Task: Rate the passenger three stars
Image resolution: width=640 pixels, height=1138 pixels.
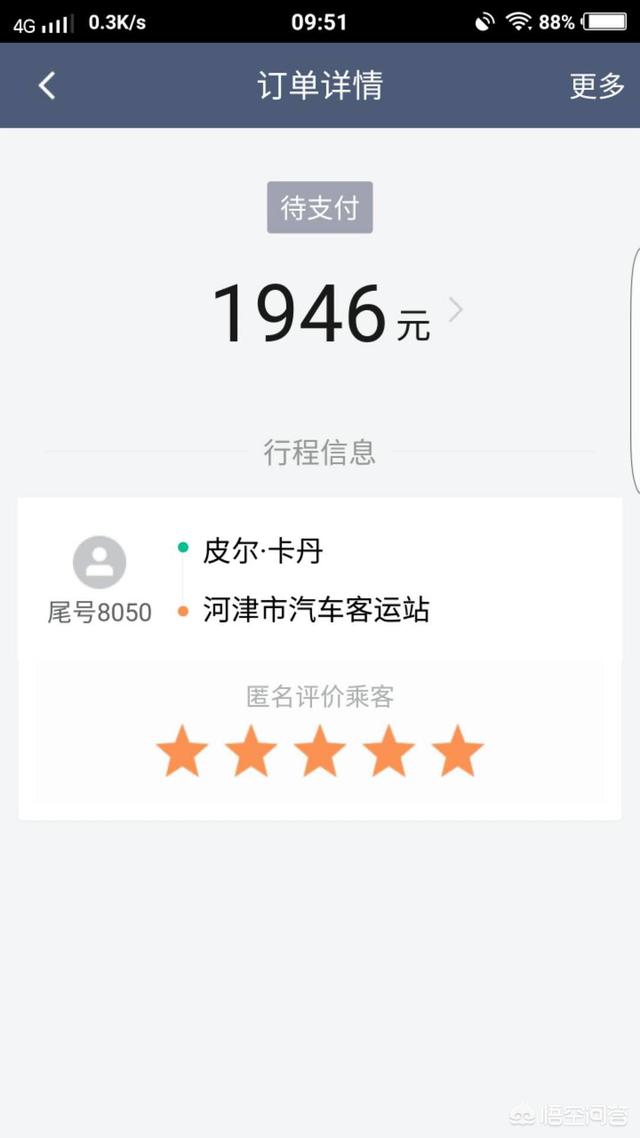Action: point(320,753)
